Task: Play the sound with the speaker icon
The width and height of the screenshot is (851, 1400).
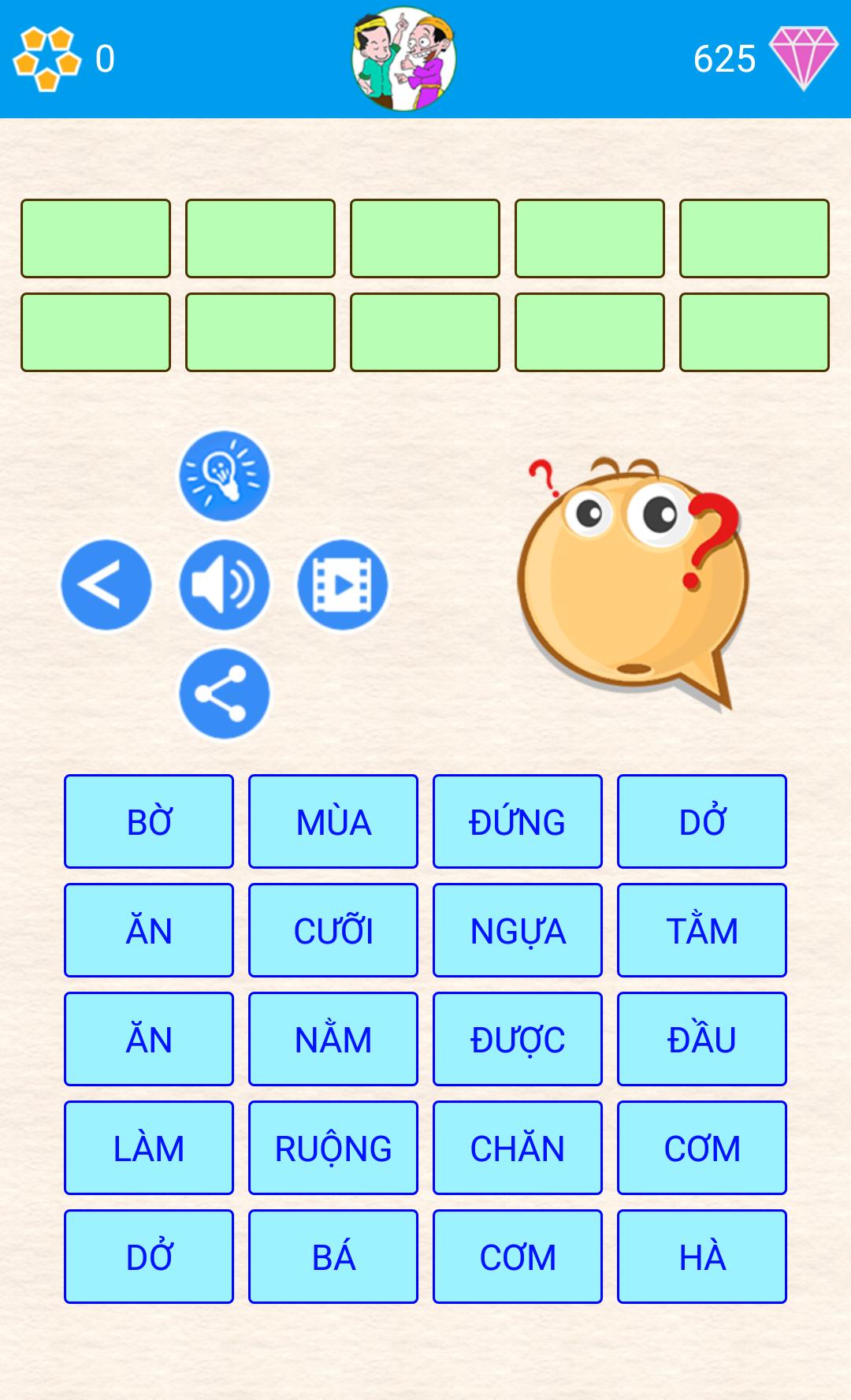Action: pyautogui.click(x=225, y=585)
